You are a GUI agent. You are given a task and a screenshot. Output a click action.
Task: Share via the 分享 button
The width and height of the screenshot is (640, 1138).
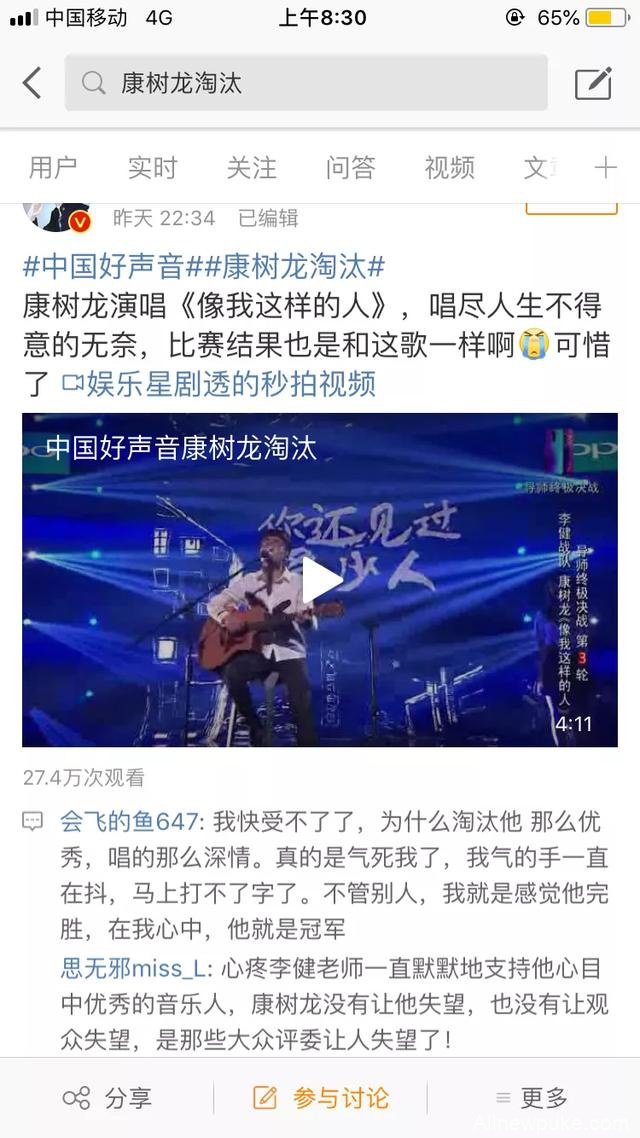point(107,1098)
